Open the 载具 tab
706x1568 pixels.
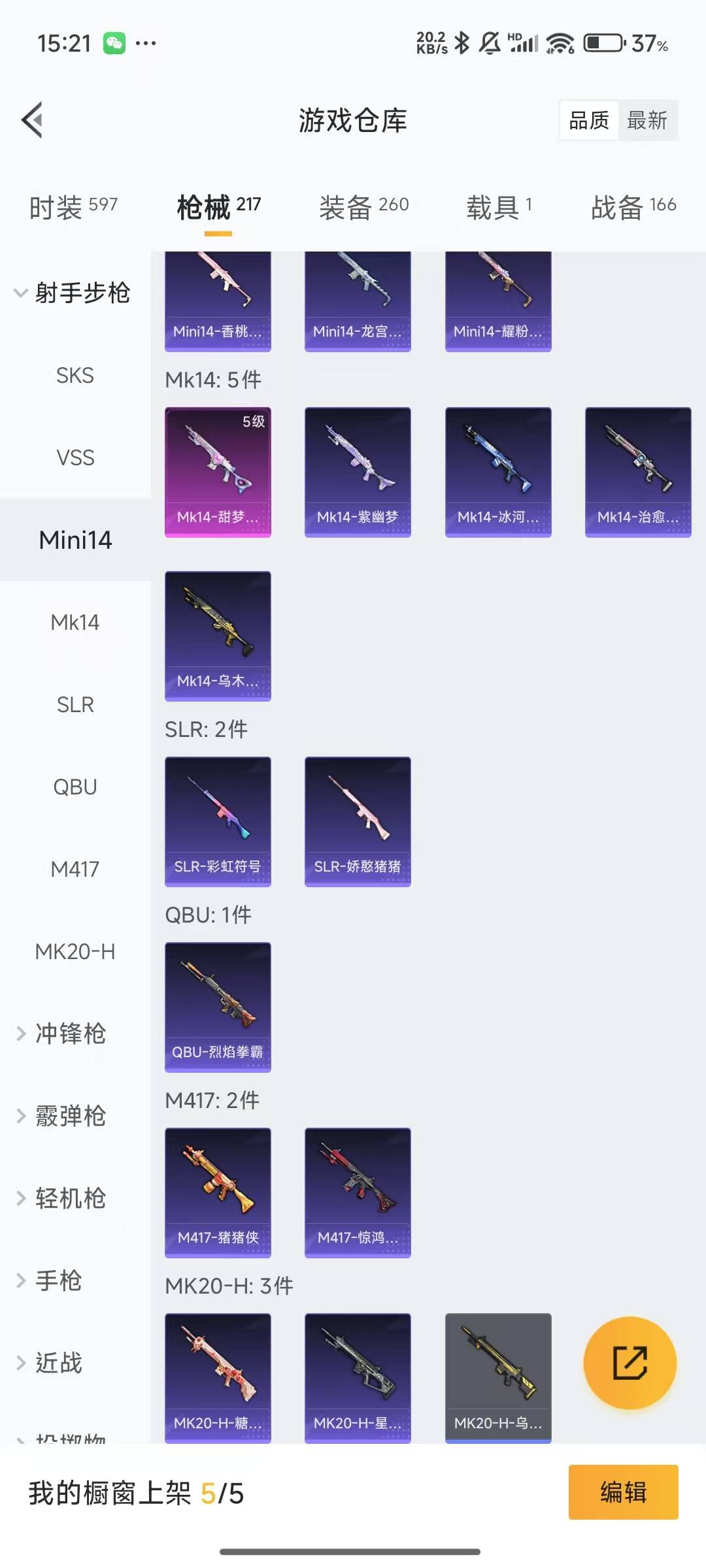point(499,208)
